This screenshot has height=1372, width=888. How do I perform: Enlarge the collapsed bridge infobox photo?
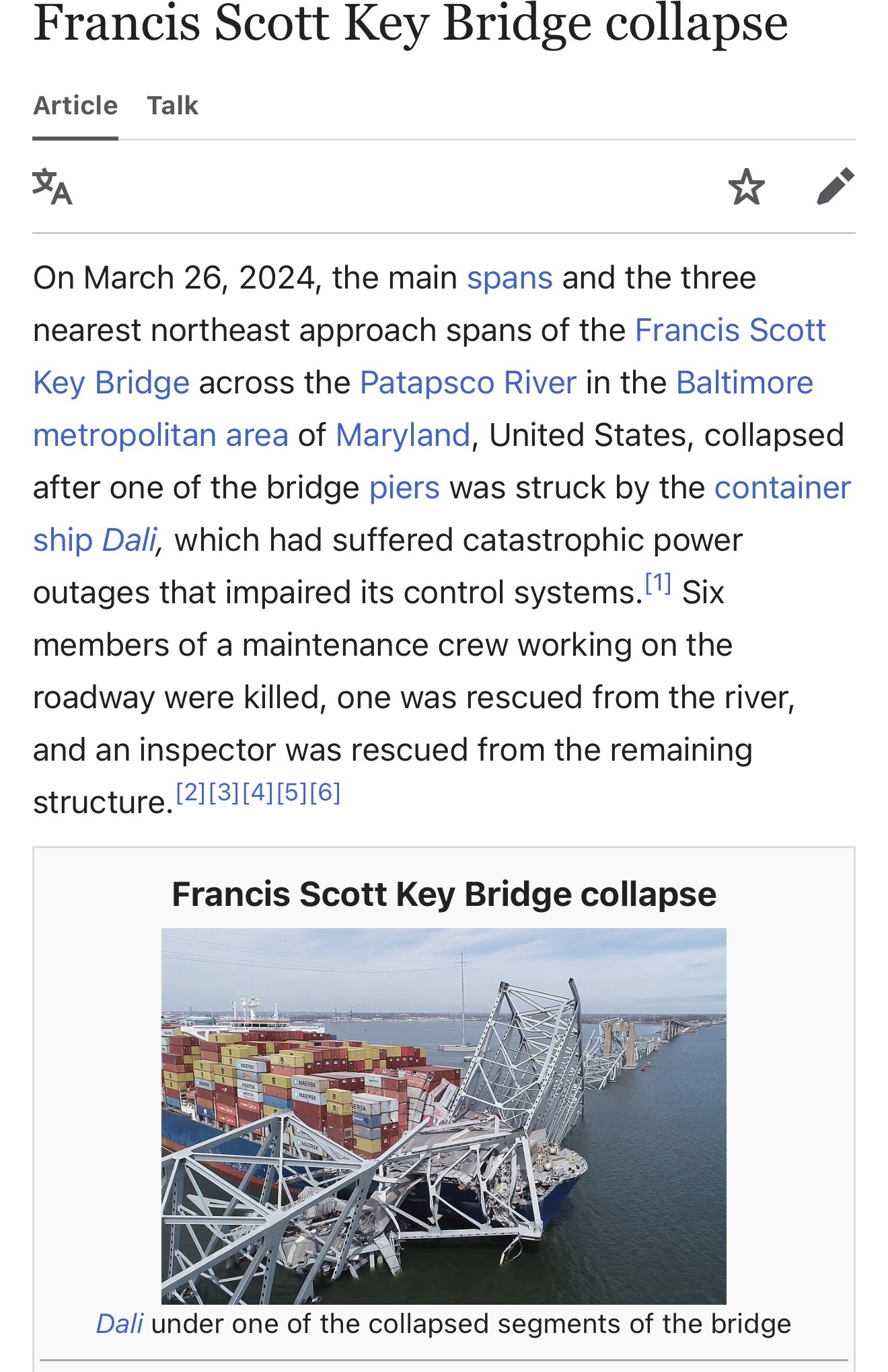coord(444,1116)
